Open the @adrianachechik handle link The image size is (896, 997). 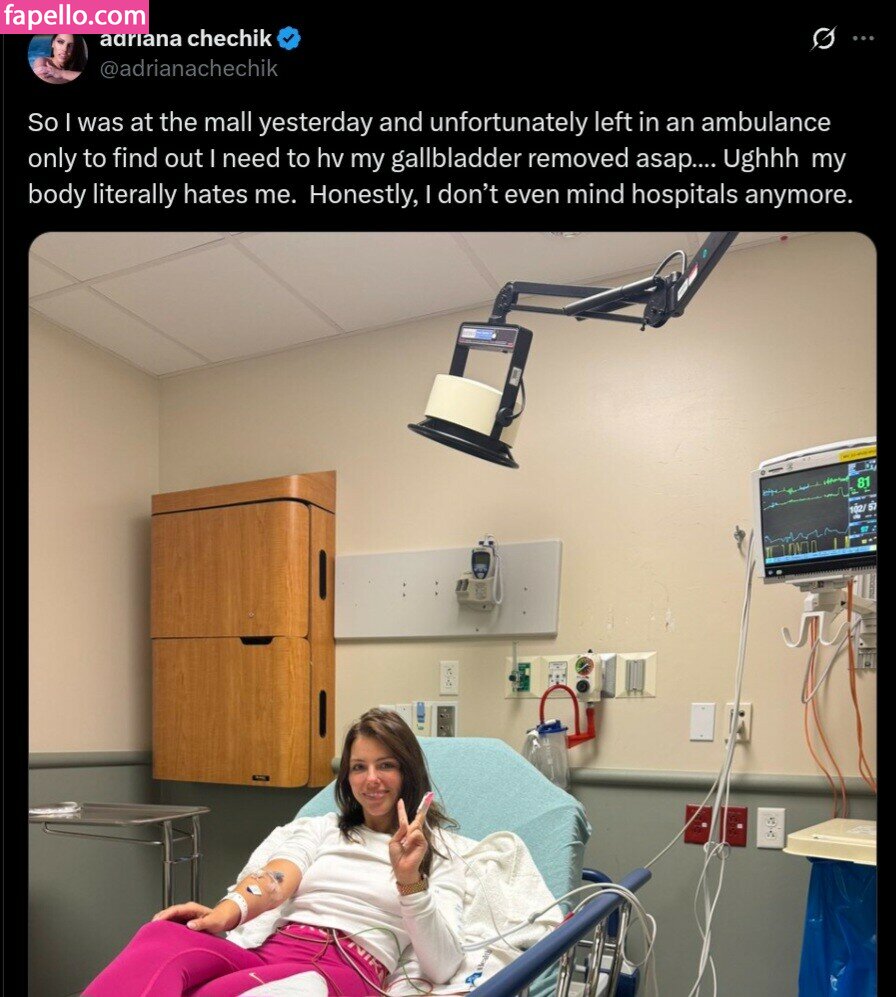click(x=188, y=69)
